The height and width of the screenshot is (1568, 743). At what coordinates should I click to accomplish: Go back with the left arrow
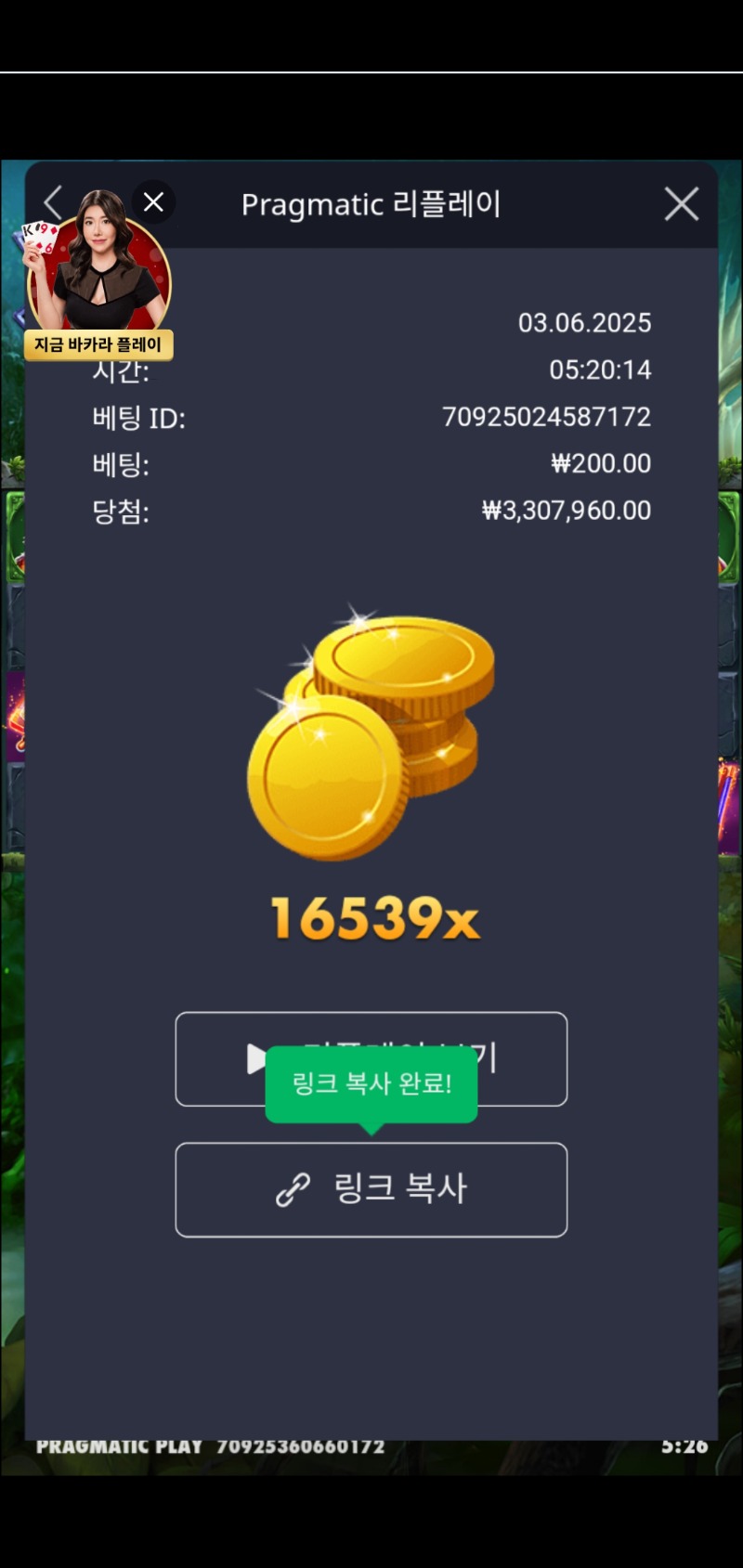[x=53, y=202]
